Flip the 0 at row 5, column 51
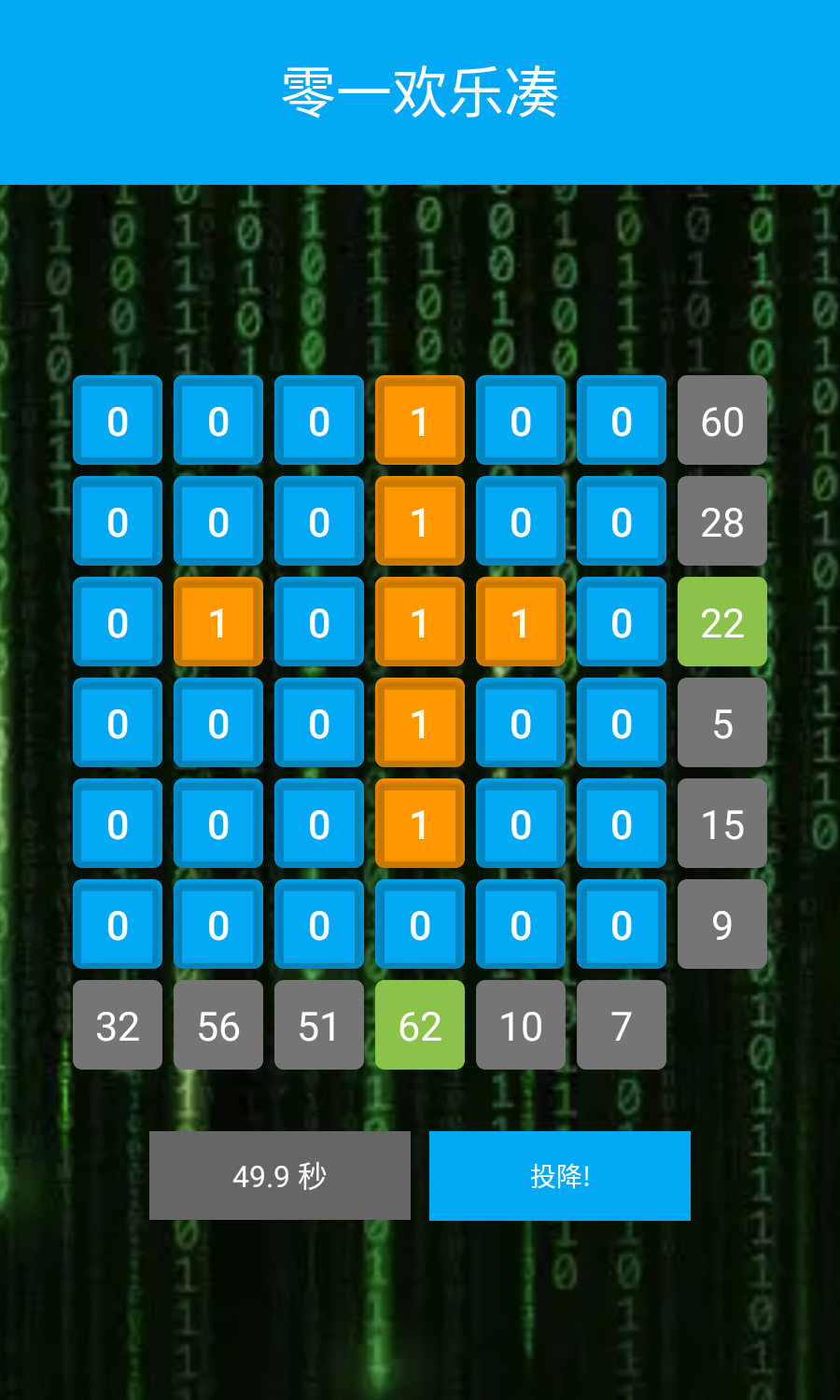The image size is (840, 1400). (x=319, y=723)
